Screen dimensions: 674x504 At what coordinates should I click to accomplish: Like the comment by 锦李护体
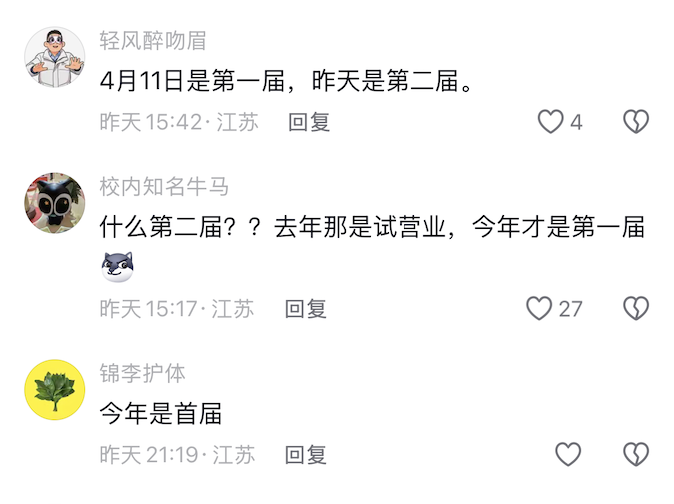pyautogui.click(x=568, y=455)
